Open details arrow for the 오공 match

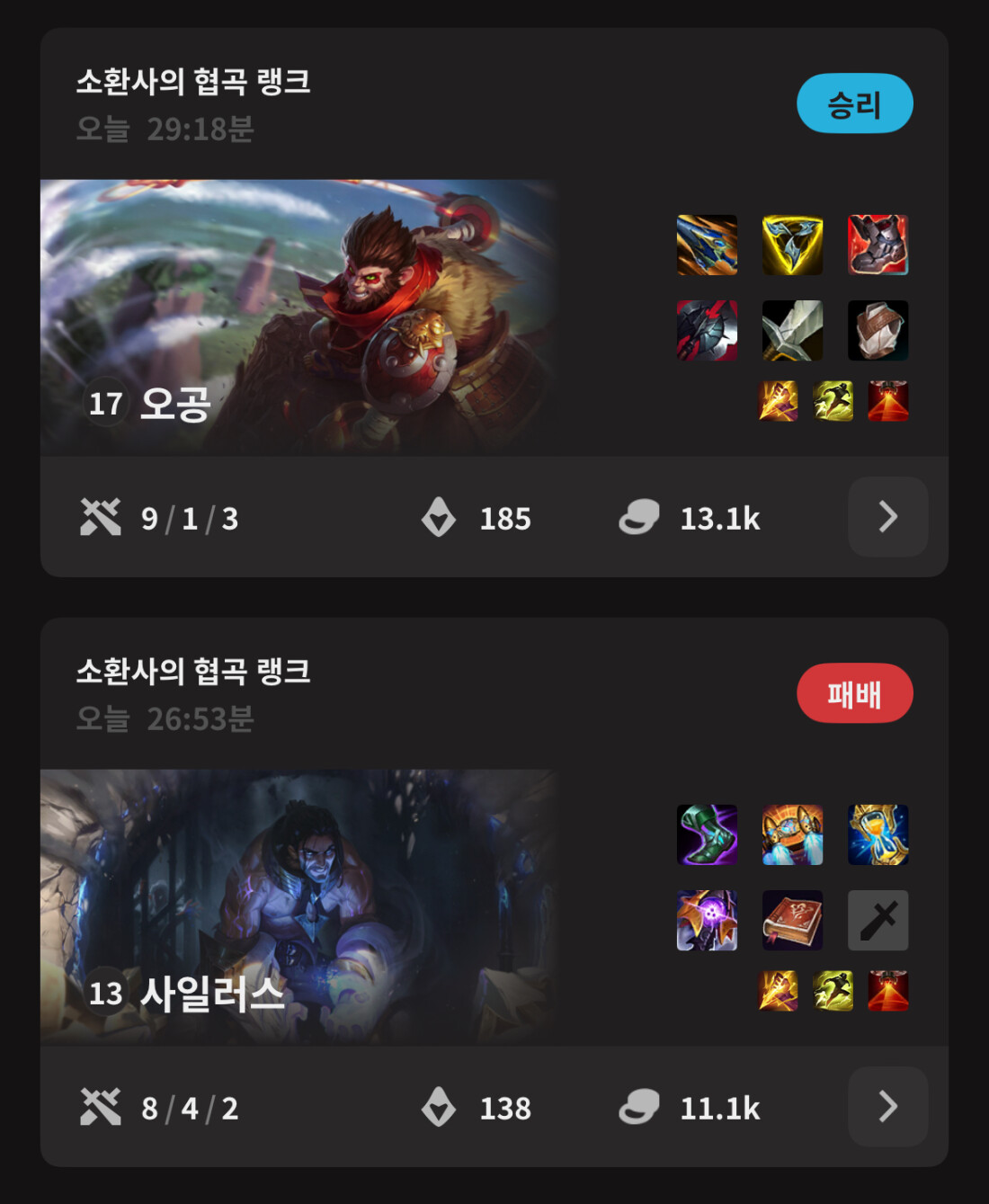887,517
